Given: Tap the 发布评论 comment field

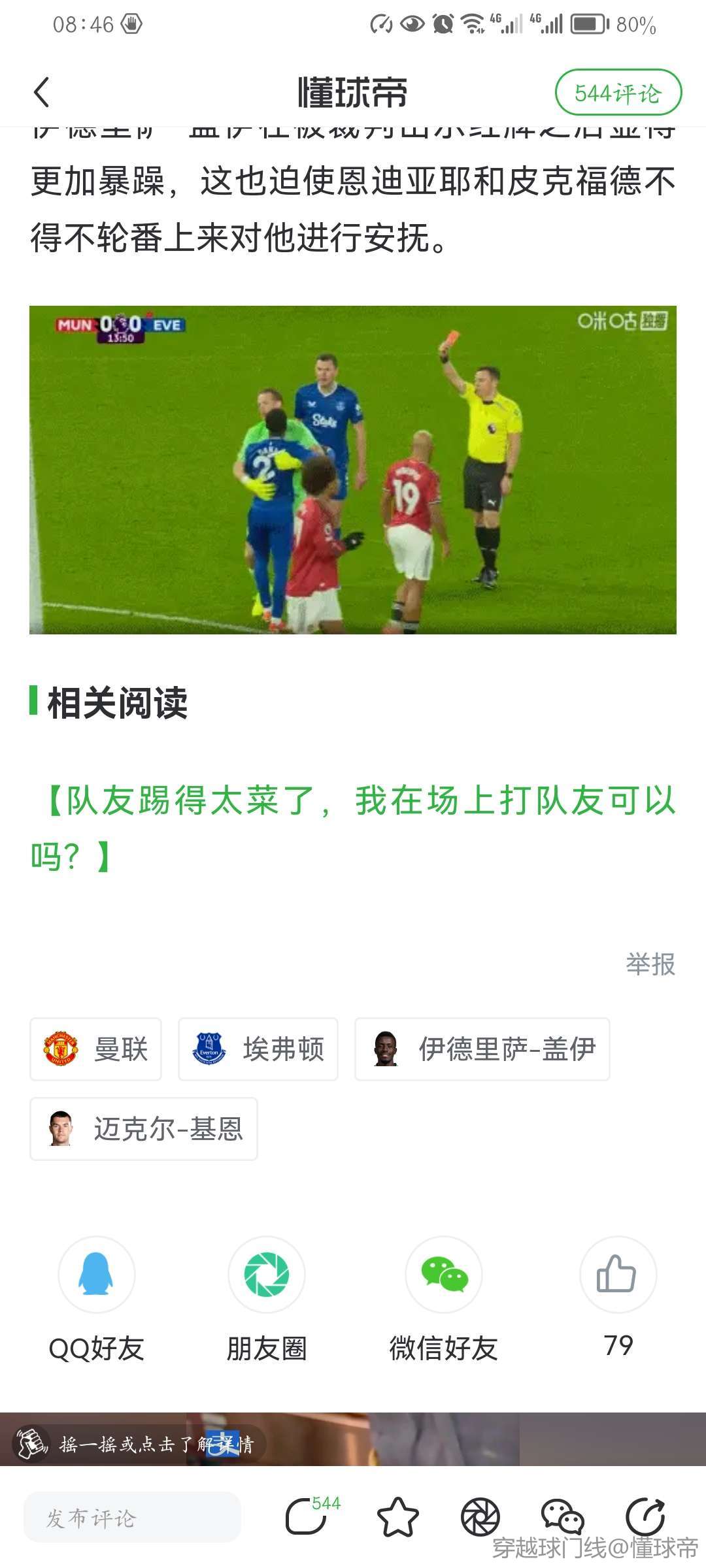Looking at the screenshot, I should [x=132, y=1517].
